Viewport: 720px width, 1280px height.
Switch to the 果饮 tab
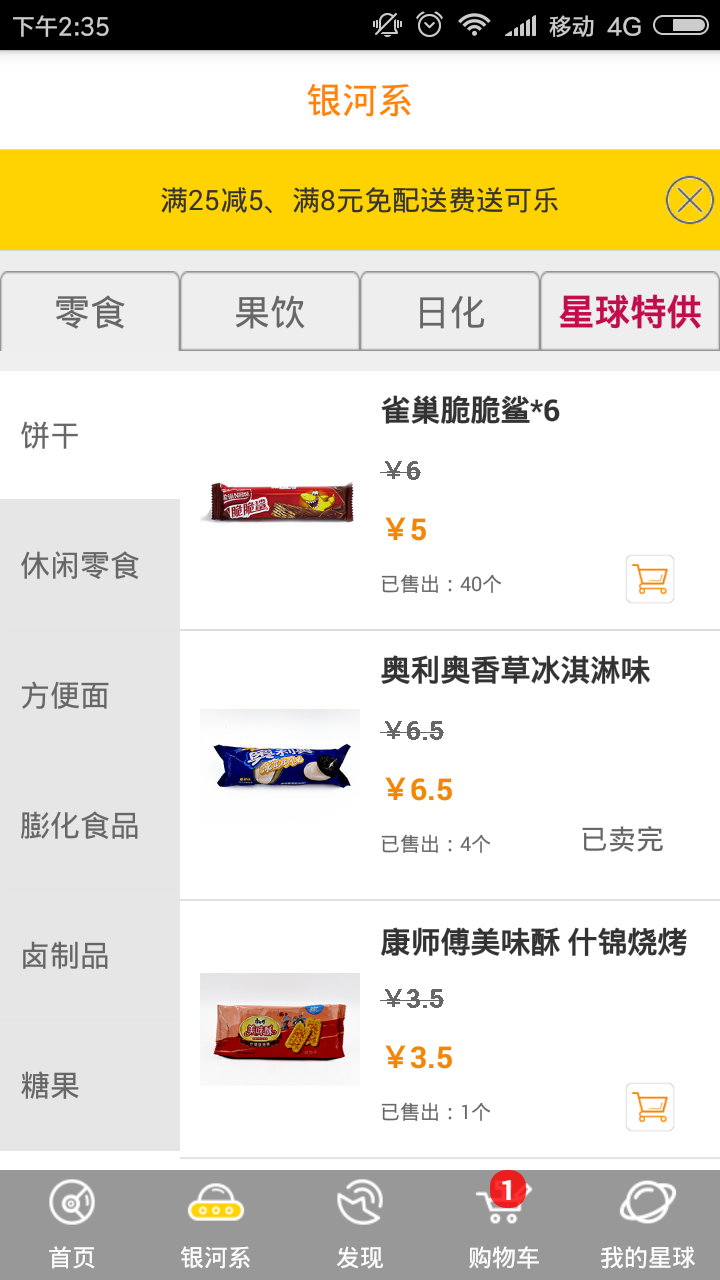tap(270, 313)
